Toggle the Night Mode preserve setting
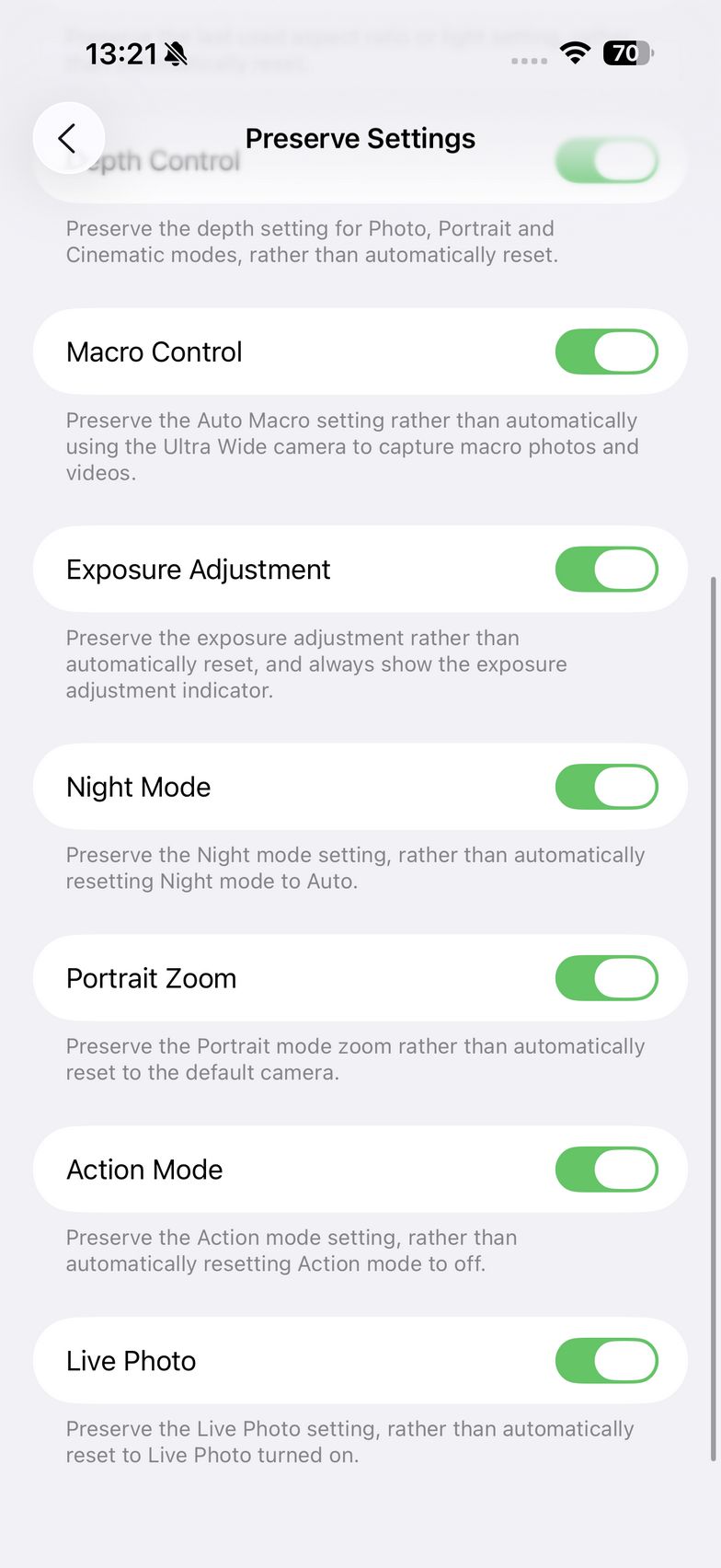Image resolution: width=721 pixels, height=1568 pixels. click(x=606, y=787)
